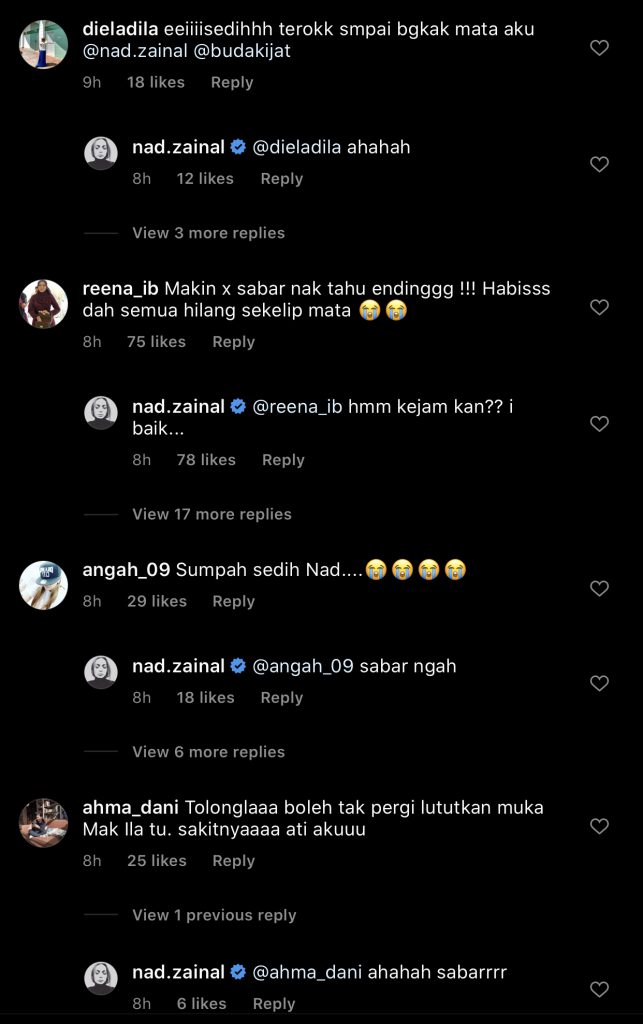The image size is (643, 1024).
Task: Reply to ahma_dani's comment
Action: [x=233, y=861]
